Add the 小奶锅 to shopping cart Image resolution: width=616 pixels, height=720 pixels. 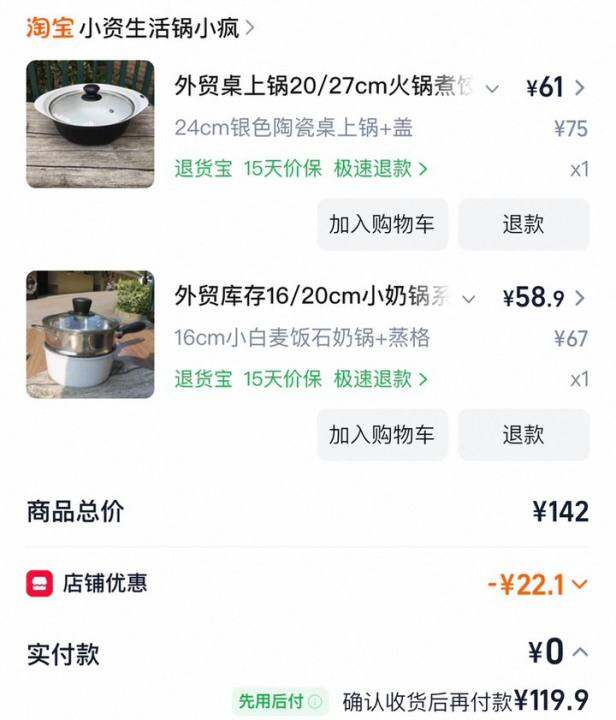click(382, 434)
